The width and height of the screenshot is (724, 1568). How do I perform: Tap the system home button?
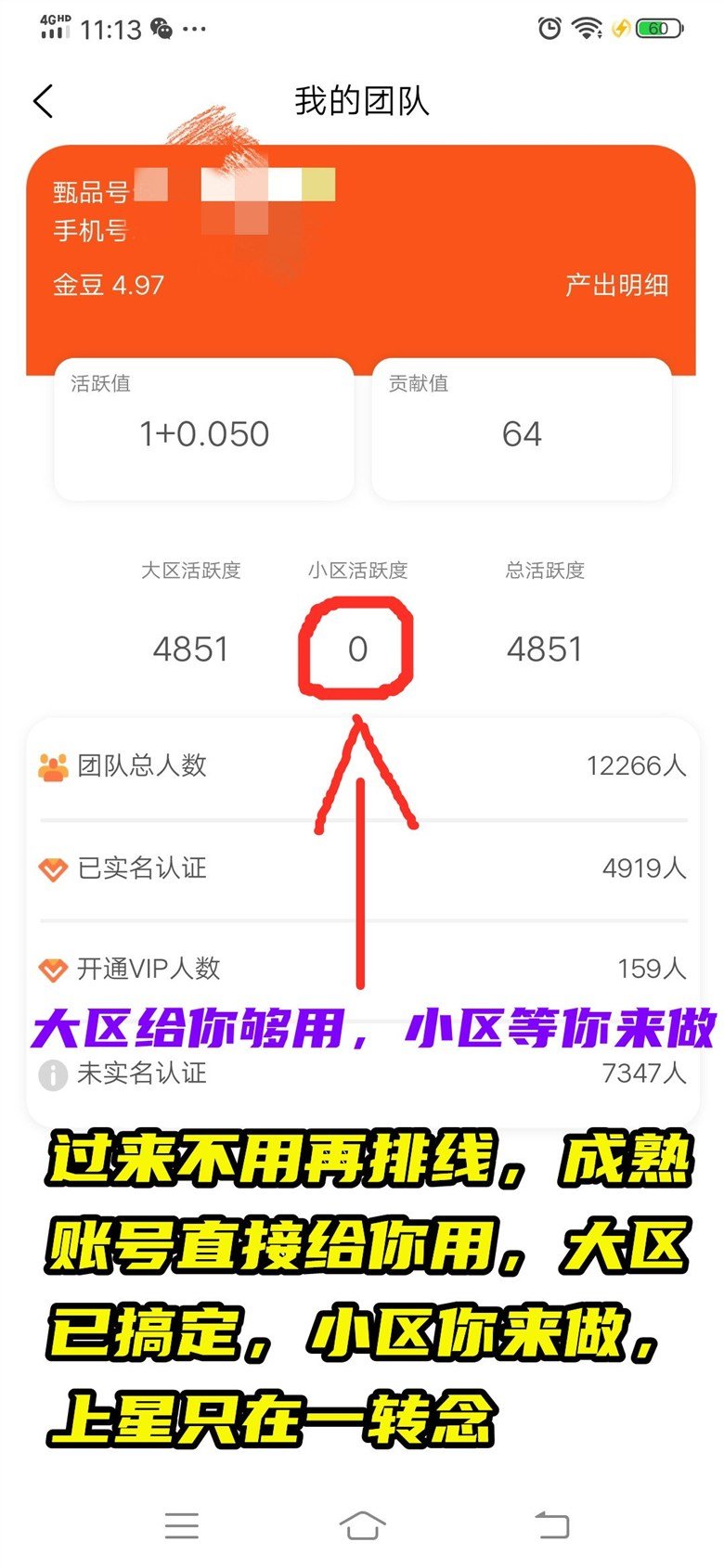[x=362, y=1524]
